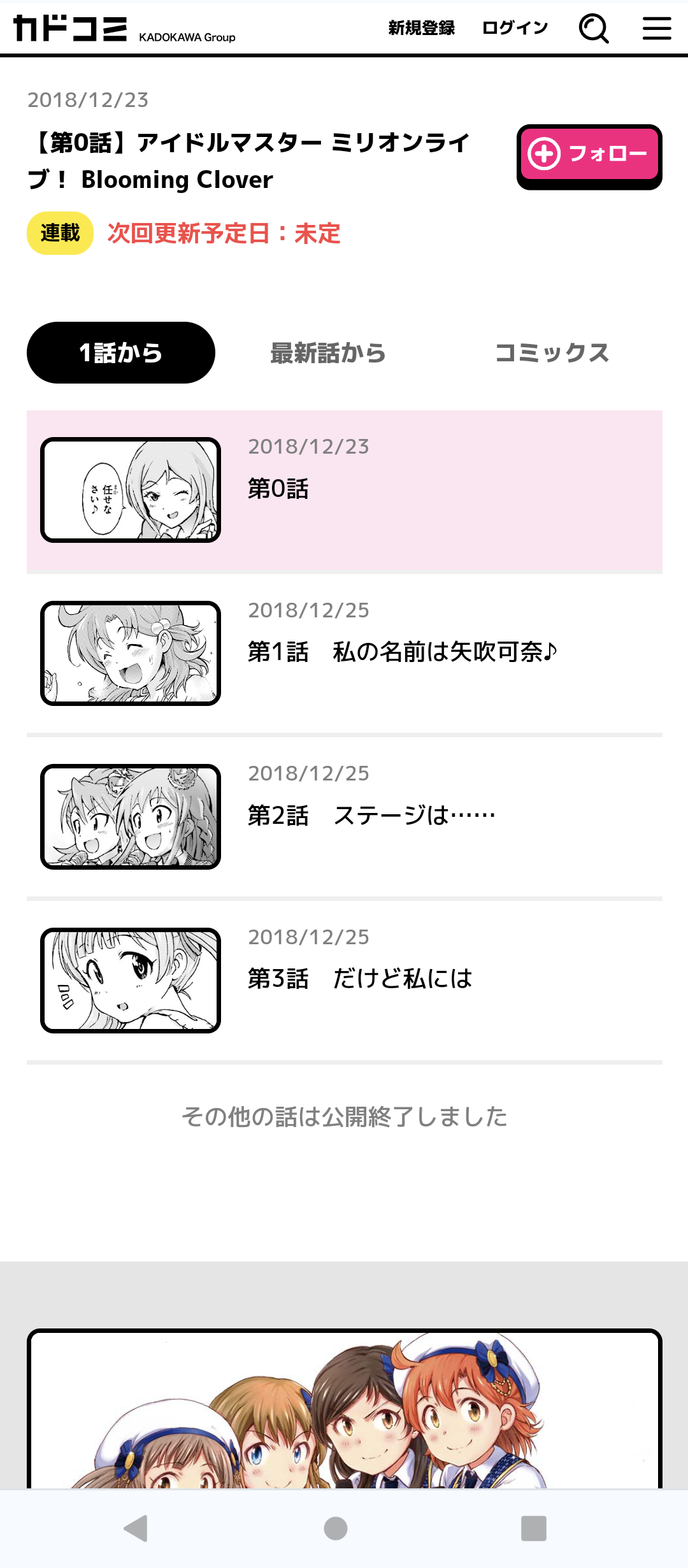Open the ログイン login link

pos(515,28)
